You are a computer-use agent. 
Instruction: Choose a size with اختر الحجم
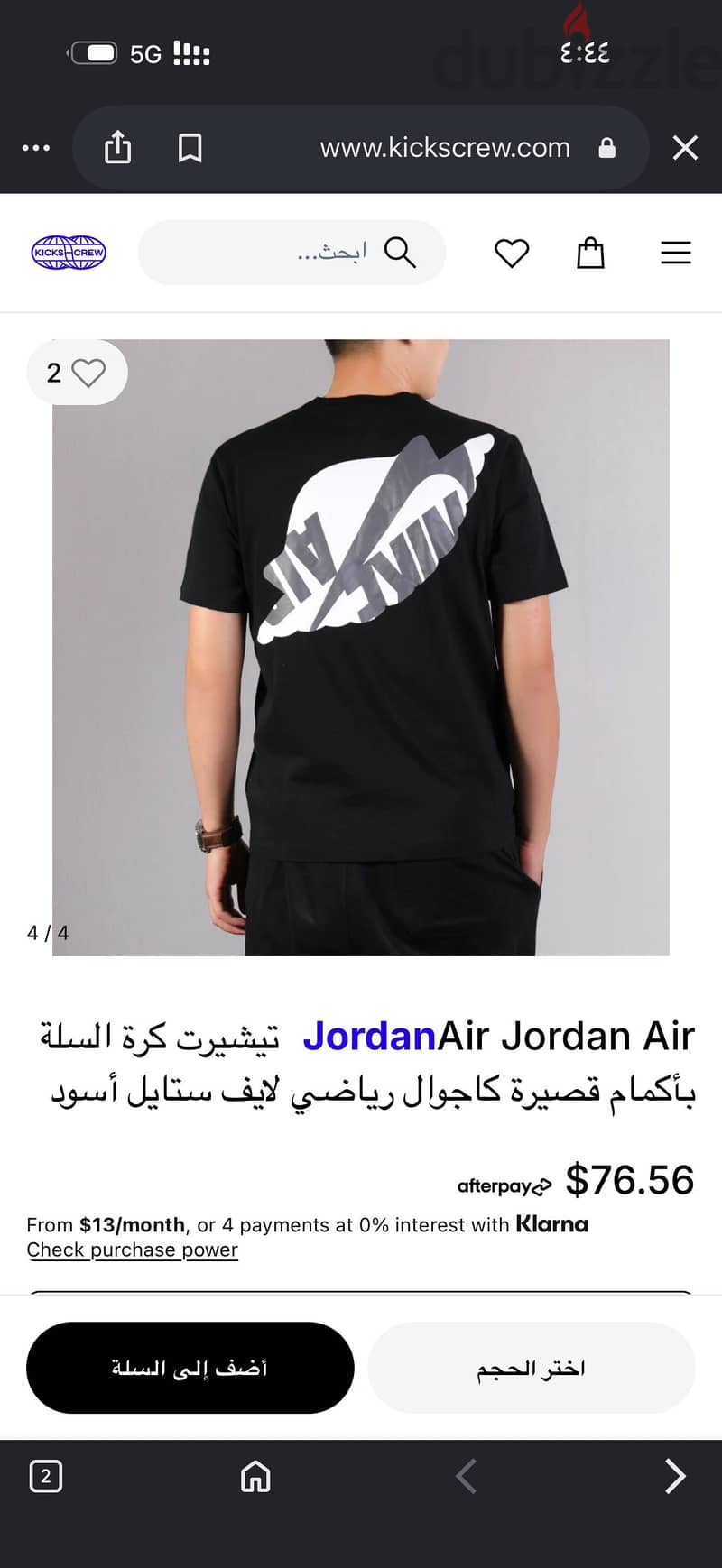pyautogui.click(x=532, y=1368)
